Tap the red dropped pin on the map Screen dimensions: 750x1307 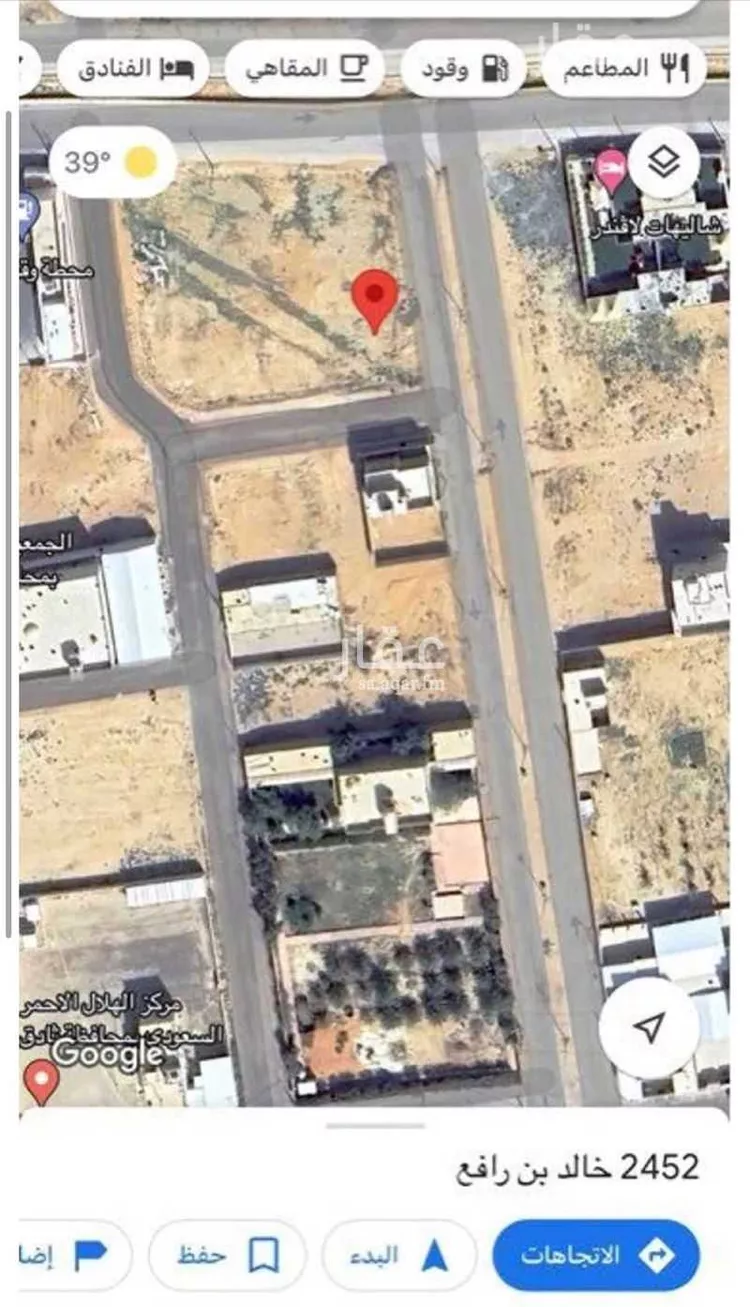tap(375, 297)
